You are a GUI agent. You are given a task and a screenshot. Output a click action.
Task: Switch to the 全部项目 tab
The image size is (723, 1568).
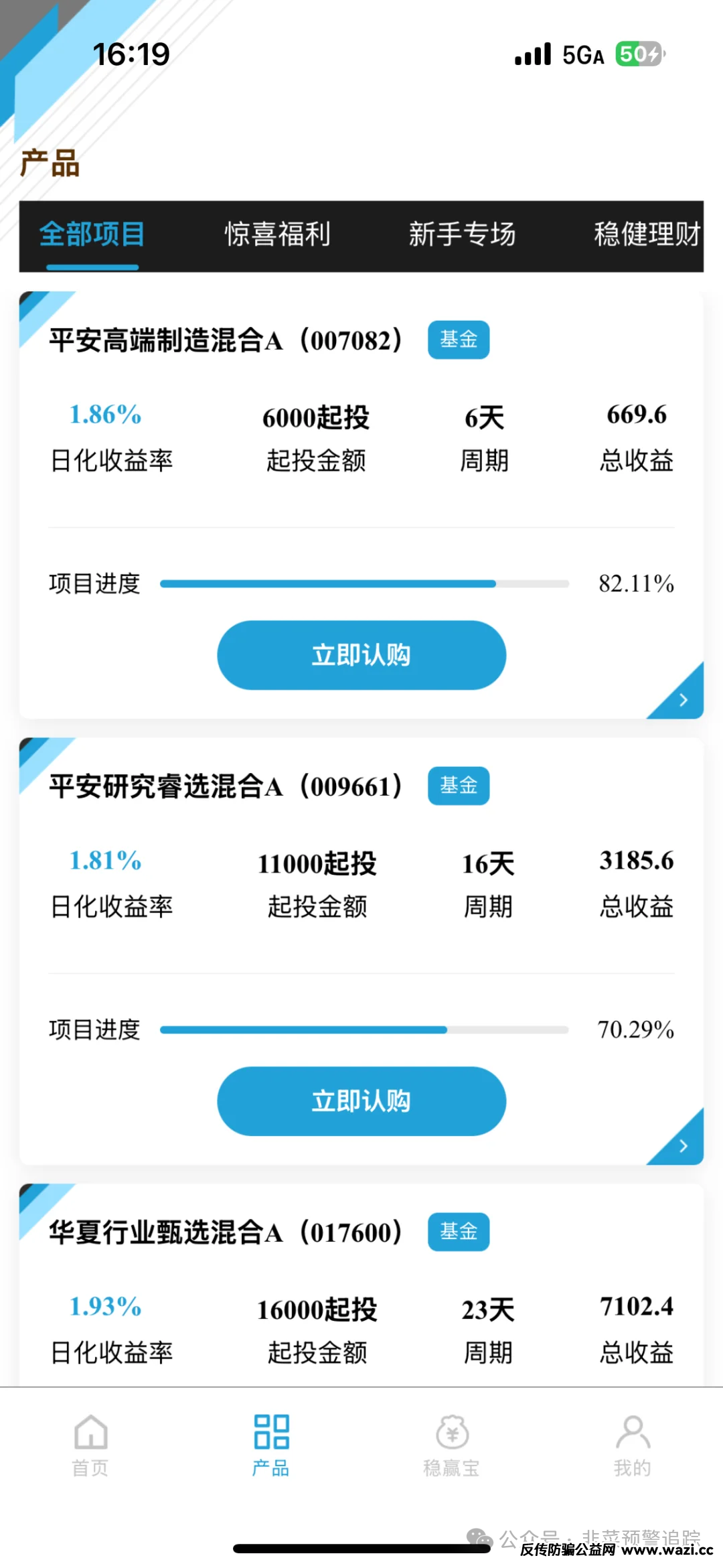click(92, 235)
